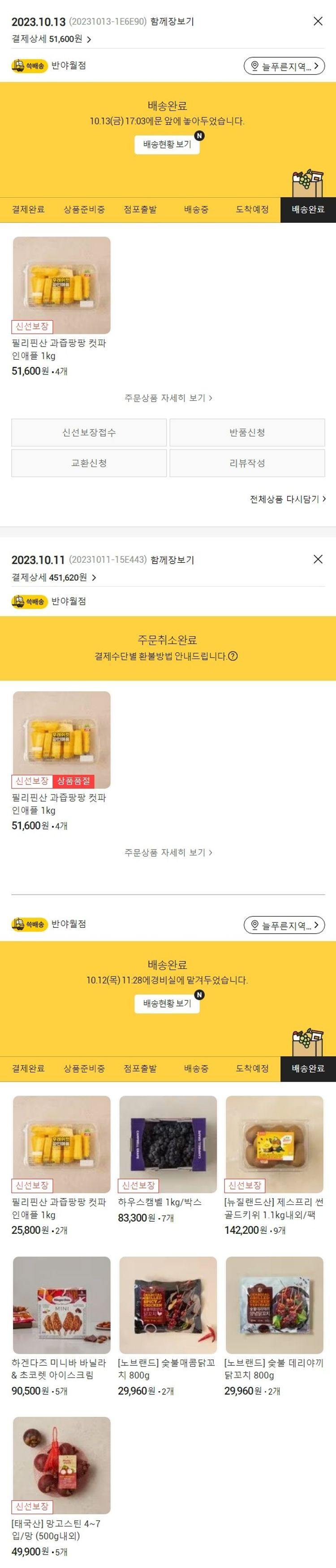Screen dimensions: 336x1568
Task: Open refund method help question icon
Action: 233,656
